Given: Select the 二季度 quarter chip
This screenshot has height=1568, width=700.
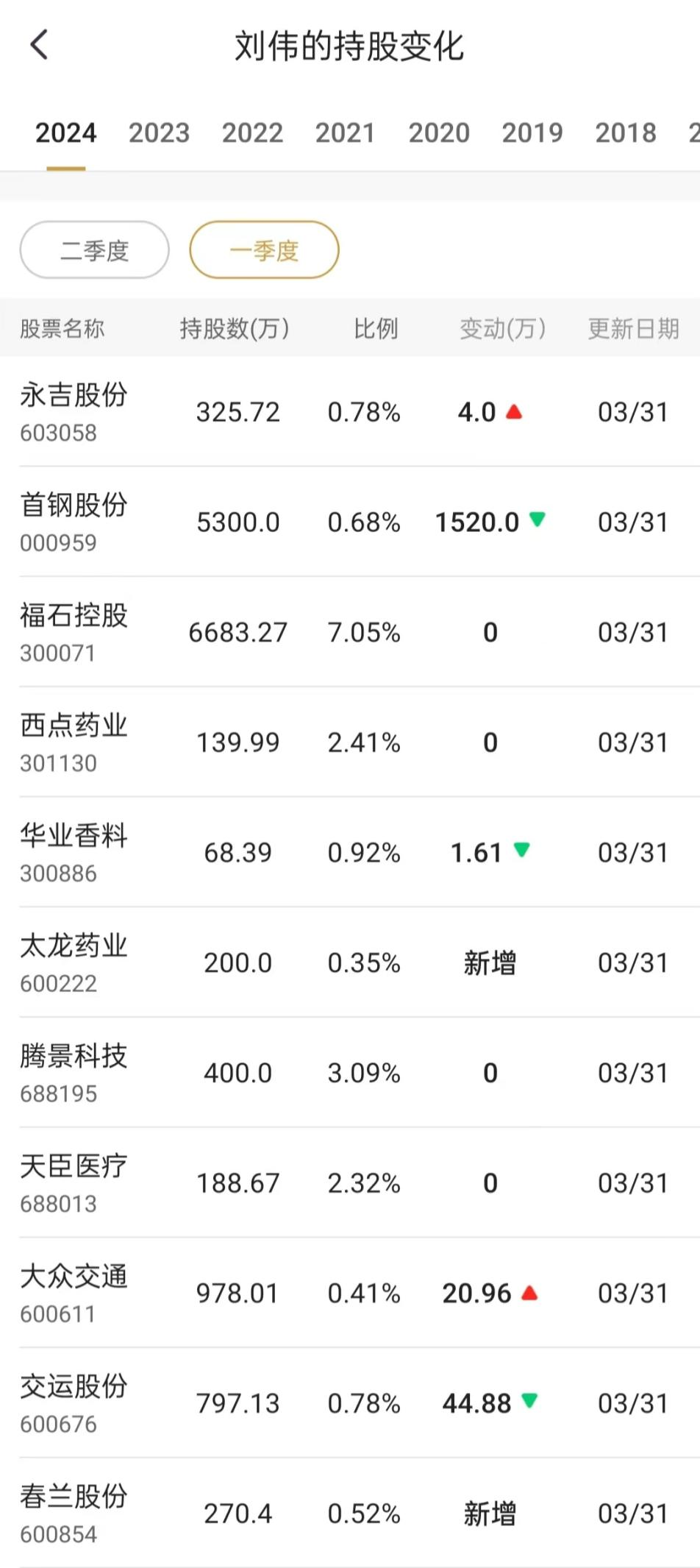Looking at the screenshot, I should pos(95,250).
